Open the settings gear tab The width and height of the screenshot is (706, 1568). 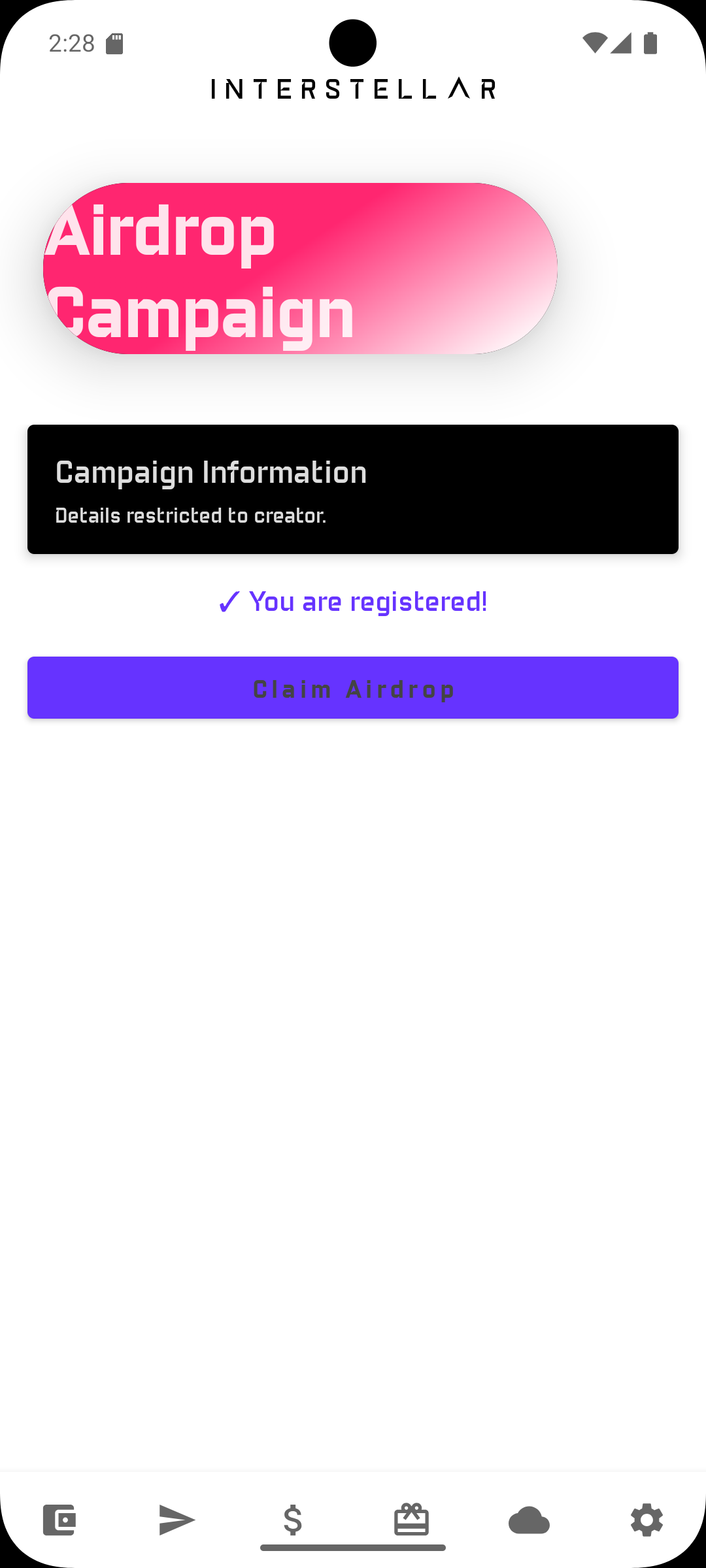click(x=647, y=1520)
